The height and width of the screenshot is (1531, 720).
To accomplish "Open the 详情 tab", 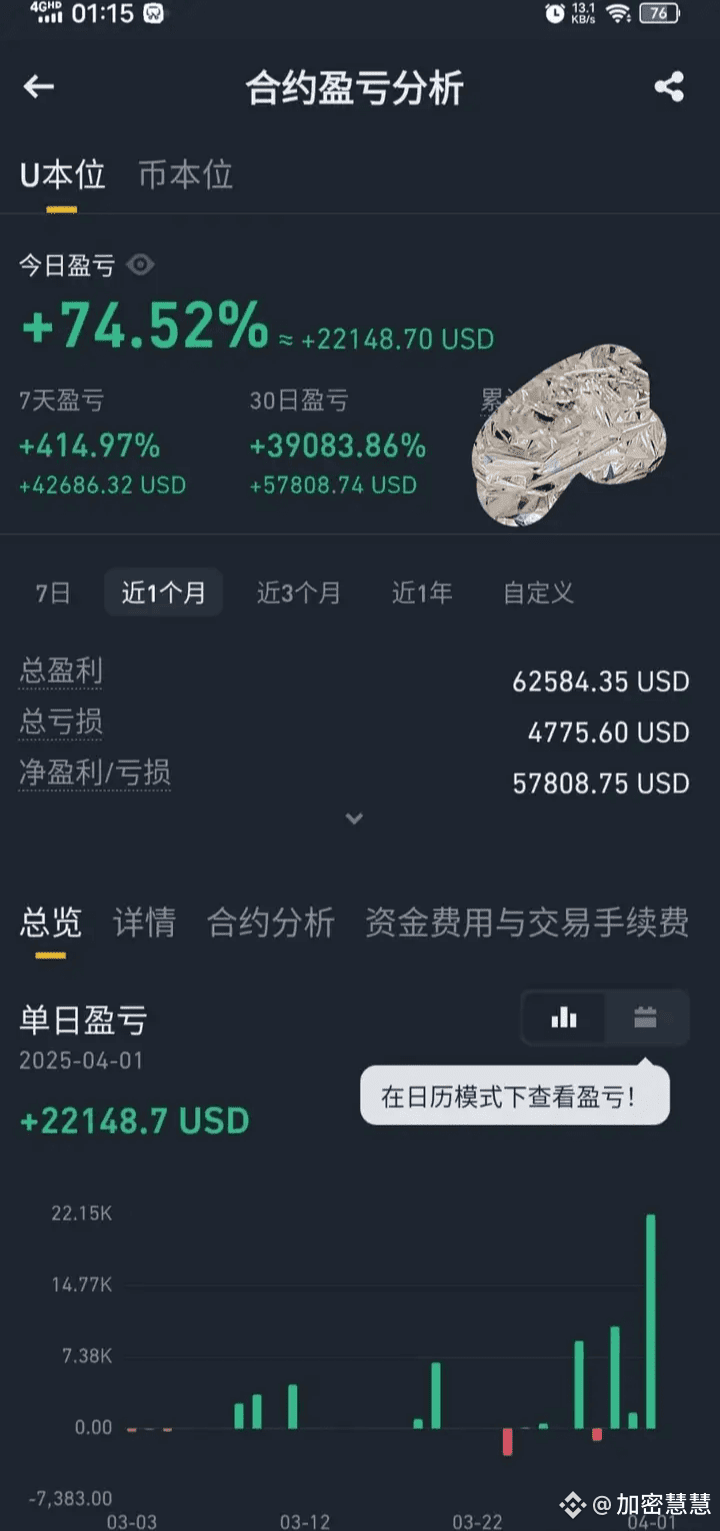I will pyautogui.click(x=144, y=922).
